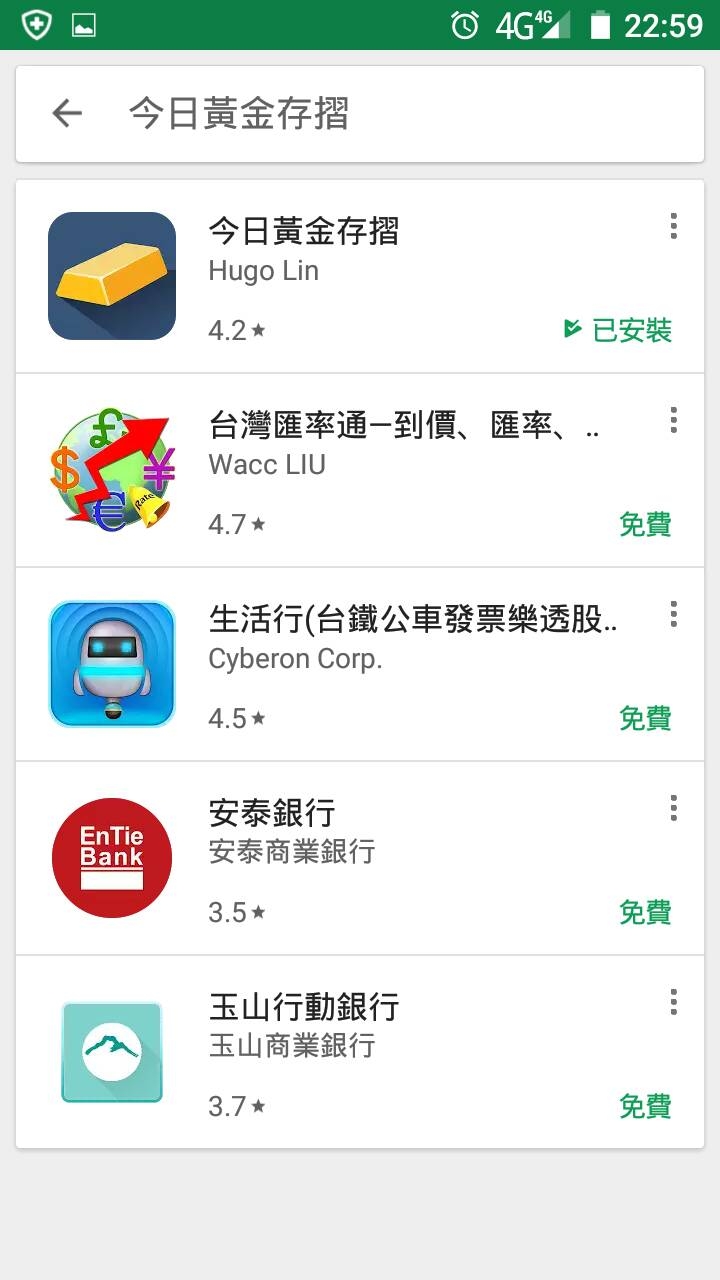
Task: Go back using the arrow in search bar
Action: (67, 114)
